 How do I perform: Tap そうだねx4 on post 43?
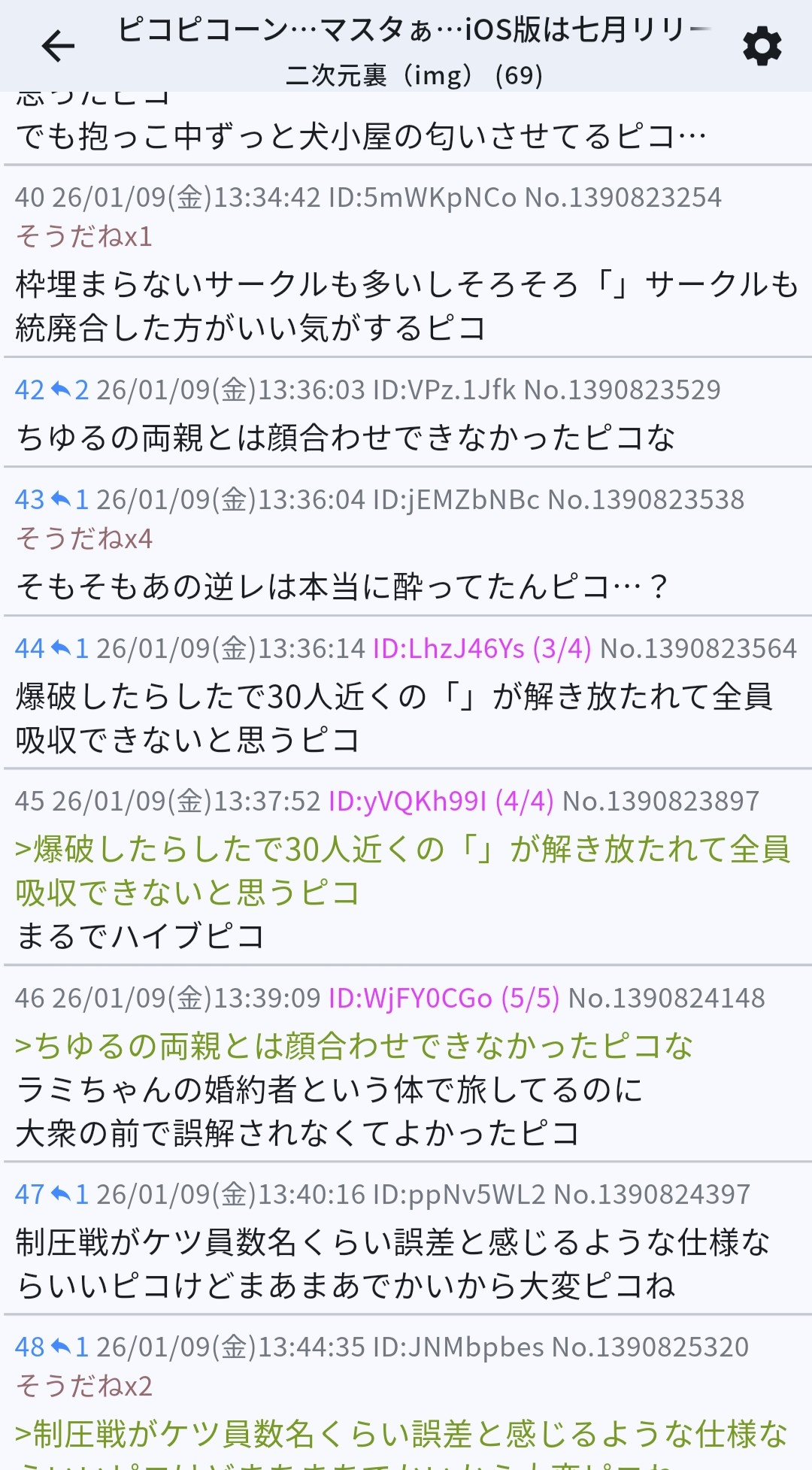[x=84, y=539]
